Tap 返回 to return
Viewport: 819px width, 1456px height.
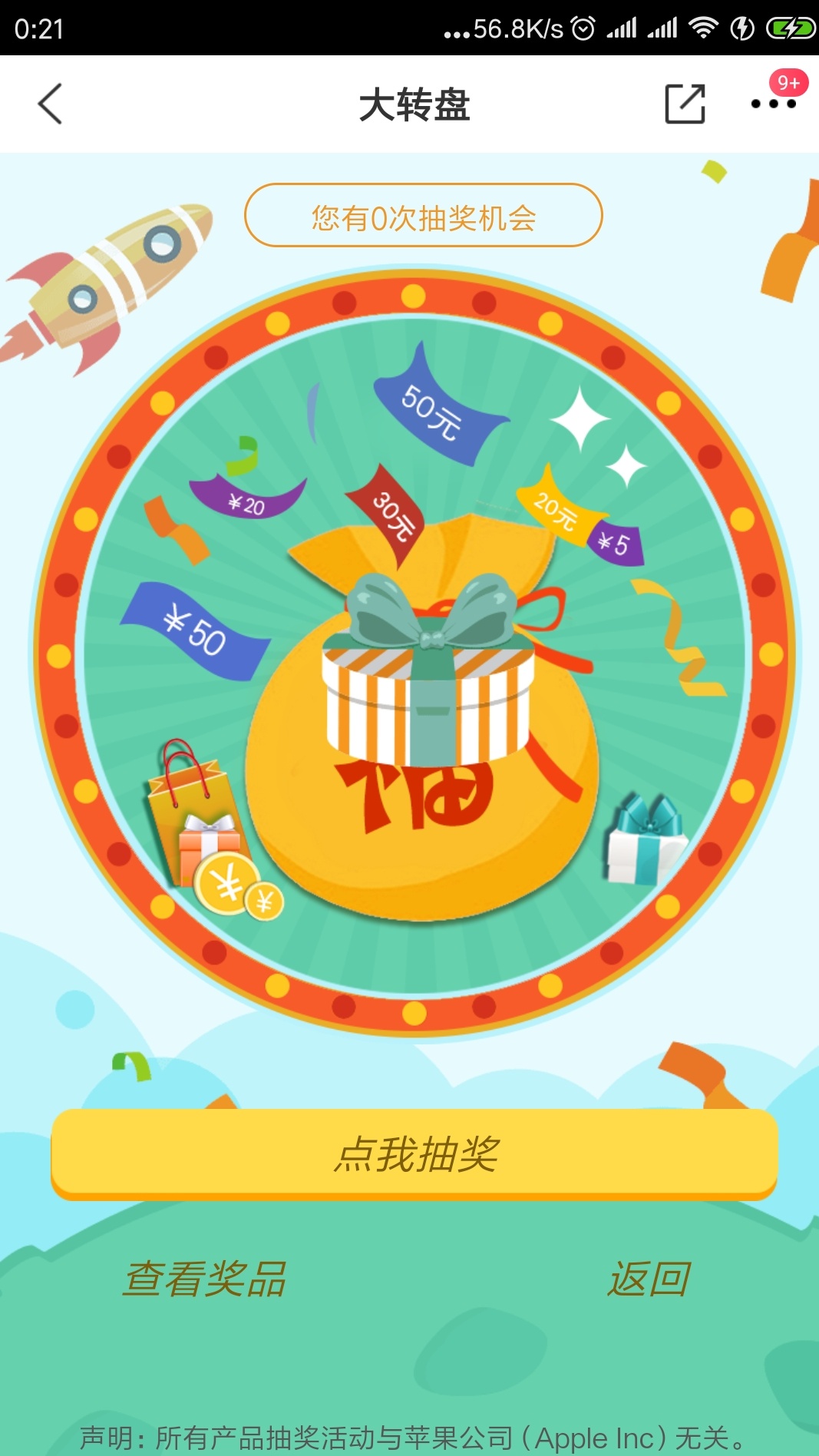[x=649, y=1279]
